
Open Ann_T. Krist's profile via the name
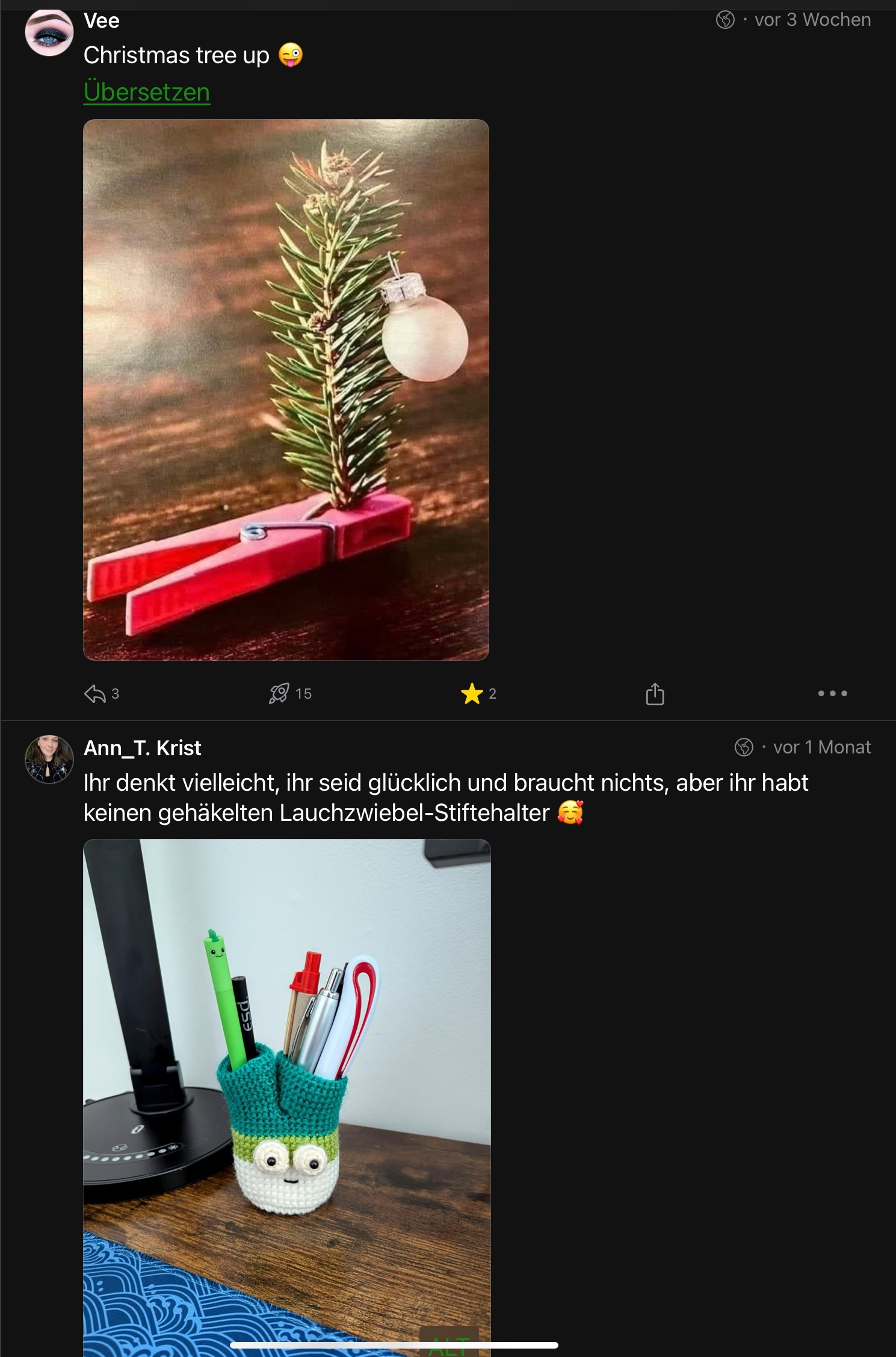pos(143,748)
